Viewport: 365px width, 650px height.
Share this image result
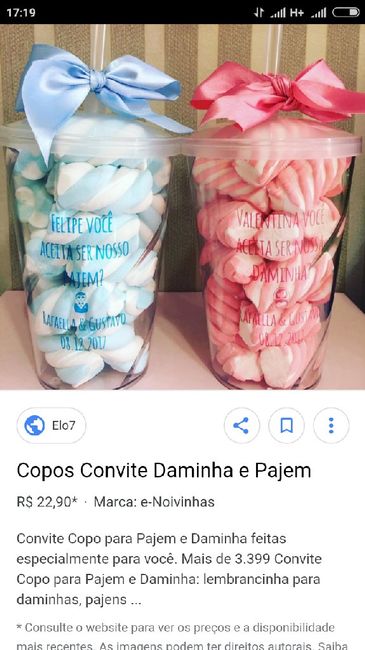(241, 425)
